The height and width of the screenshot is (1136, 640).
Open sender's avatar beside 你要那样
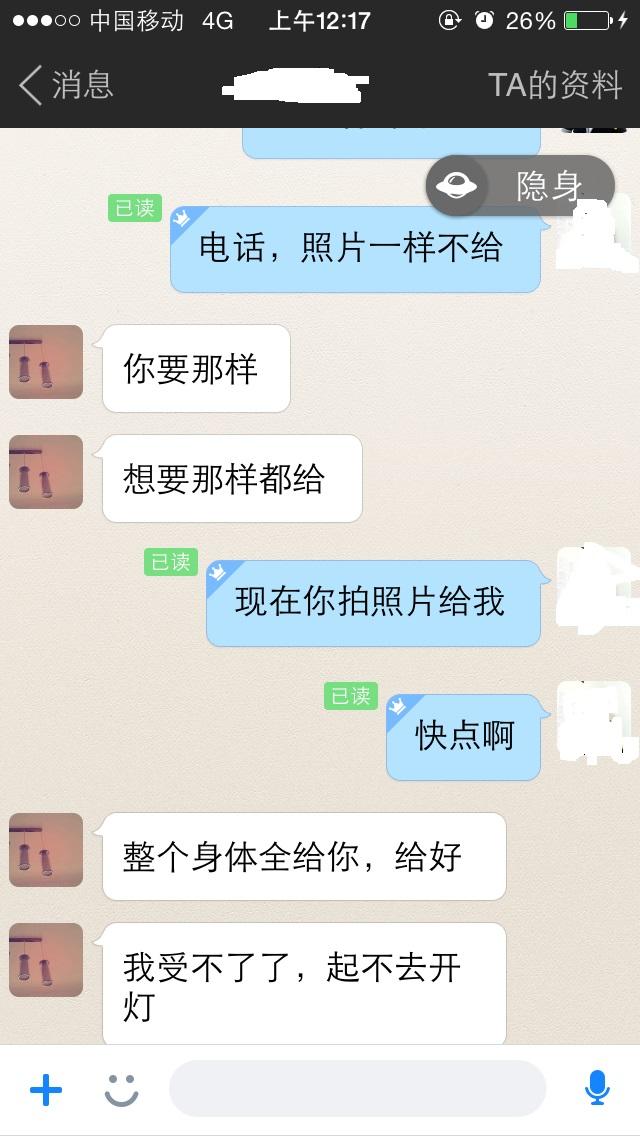coord(46,362)
